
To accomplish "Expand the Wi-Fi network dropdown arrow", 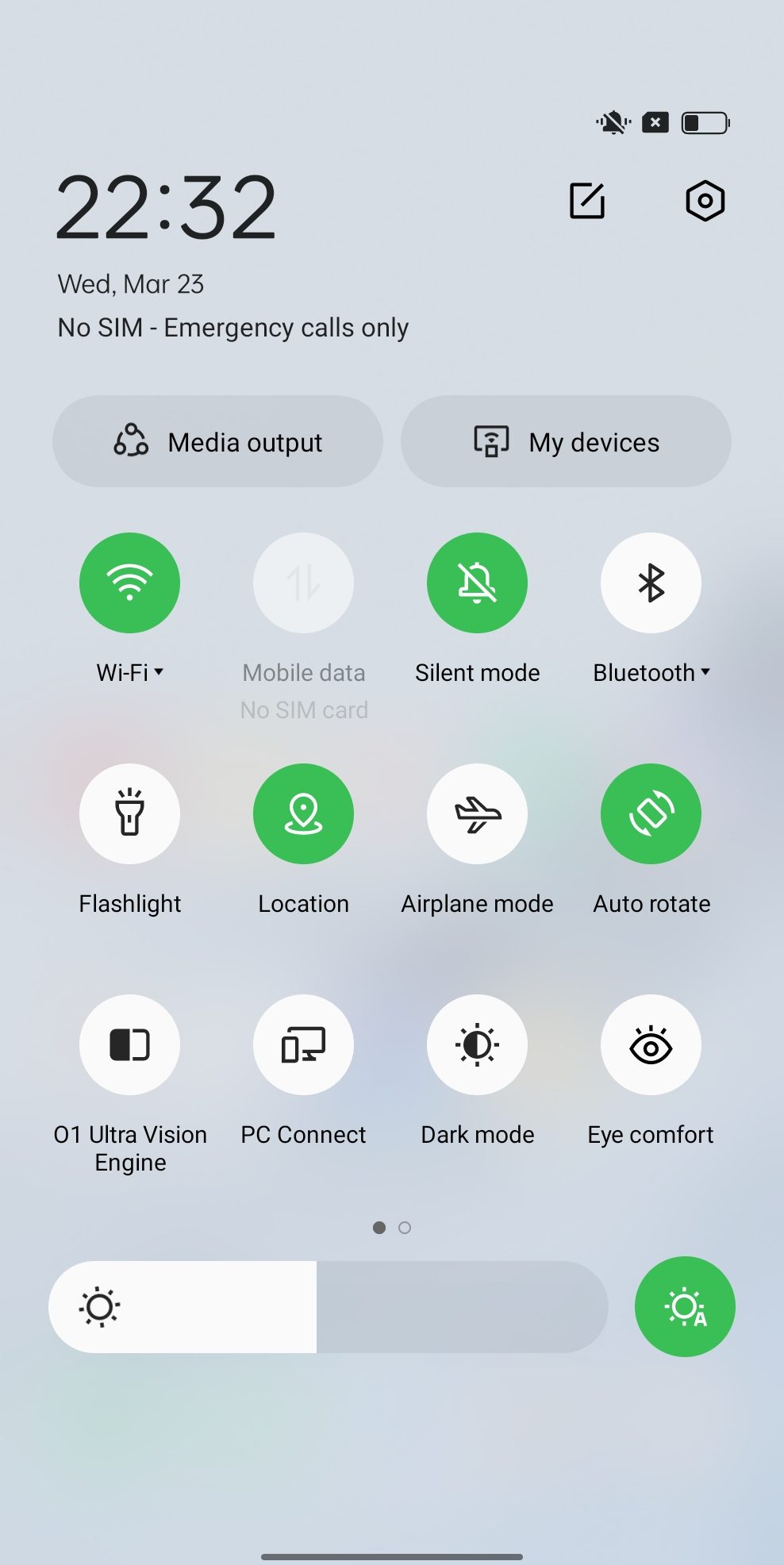I will (159, 672).
